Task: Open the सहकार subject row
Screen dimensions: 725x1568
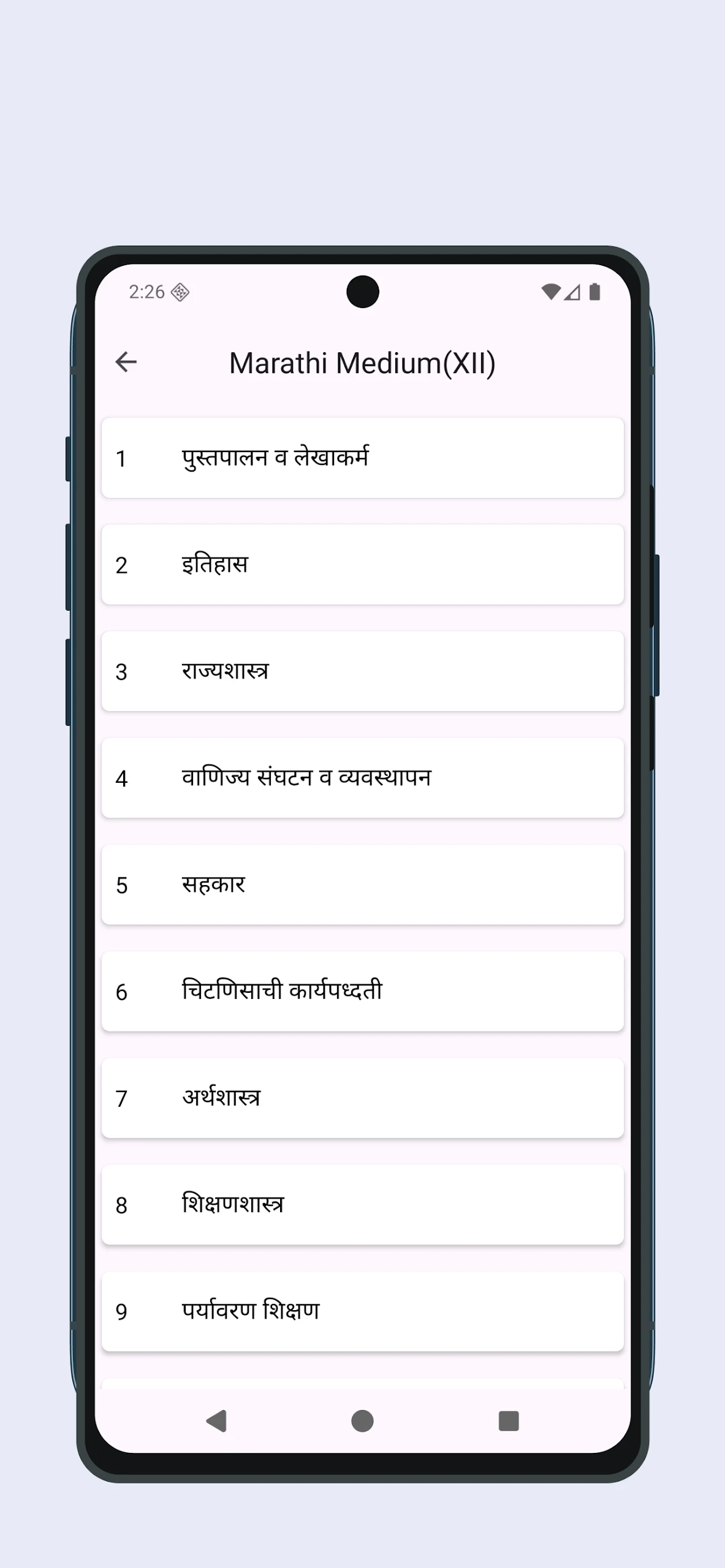Action: (362, 884)
